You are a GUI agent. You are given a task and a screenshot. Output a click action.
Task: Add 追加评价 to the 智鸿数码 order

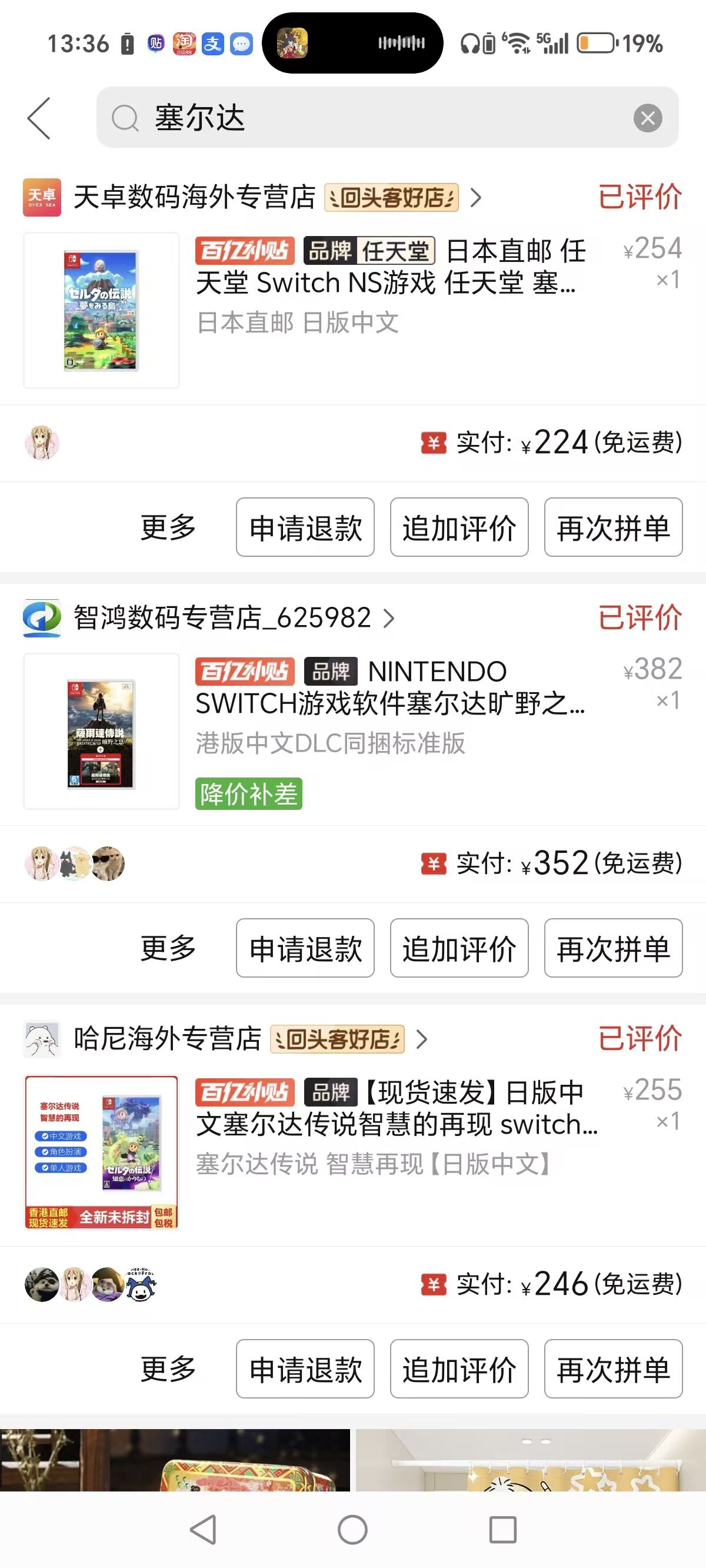(459, 948)
